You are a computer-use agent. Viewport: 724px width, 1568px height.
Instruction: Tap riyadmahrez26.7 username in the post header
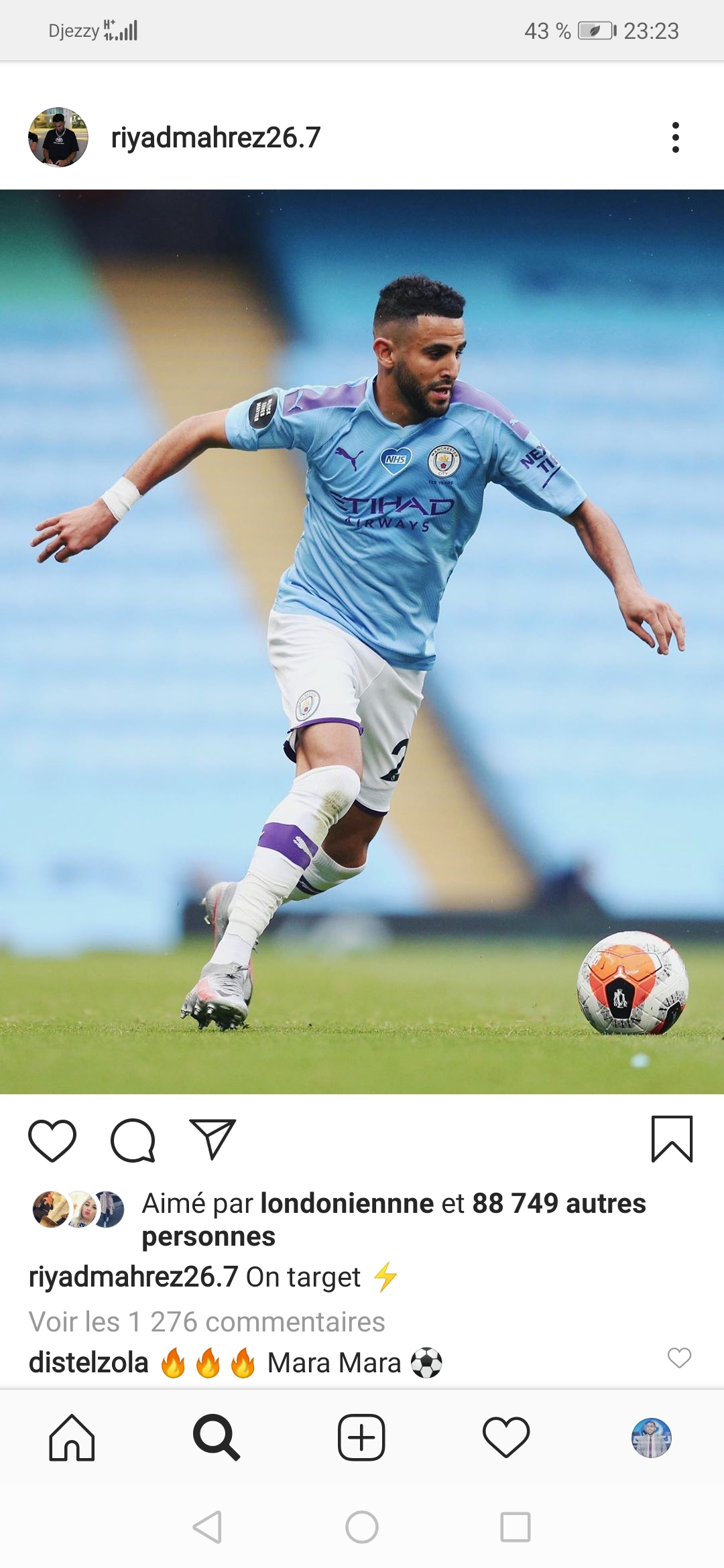click(216, 137)
